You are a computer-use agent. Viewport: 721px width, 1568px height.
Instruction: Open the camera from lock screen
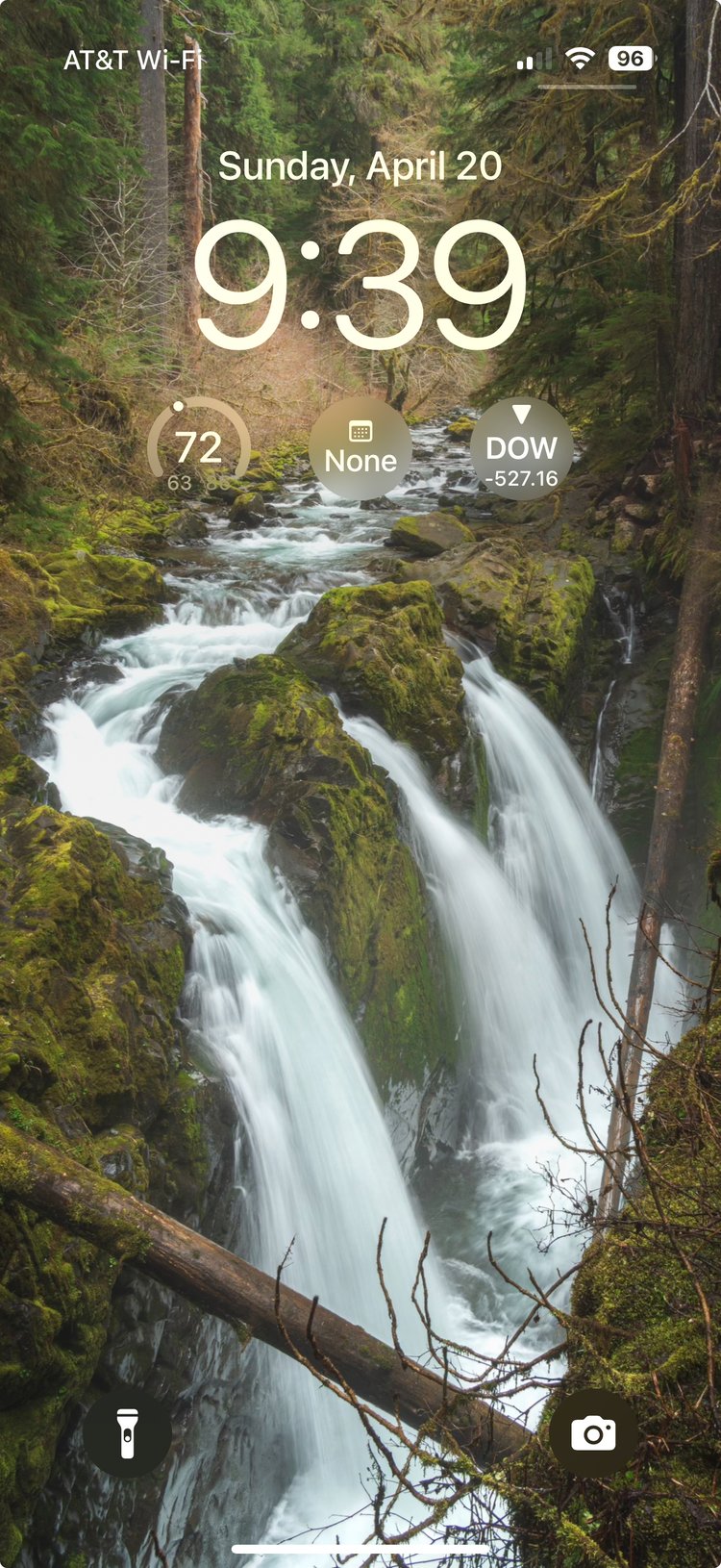(x=593, y=1432)
